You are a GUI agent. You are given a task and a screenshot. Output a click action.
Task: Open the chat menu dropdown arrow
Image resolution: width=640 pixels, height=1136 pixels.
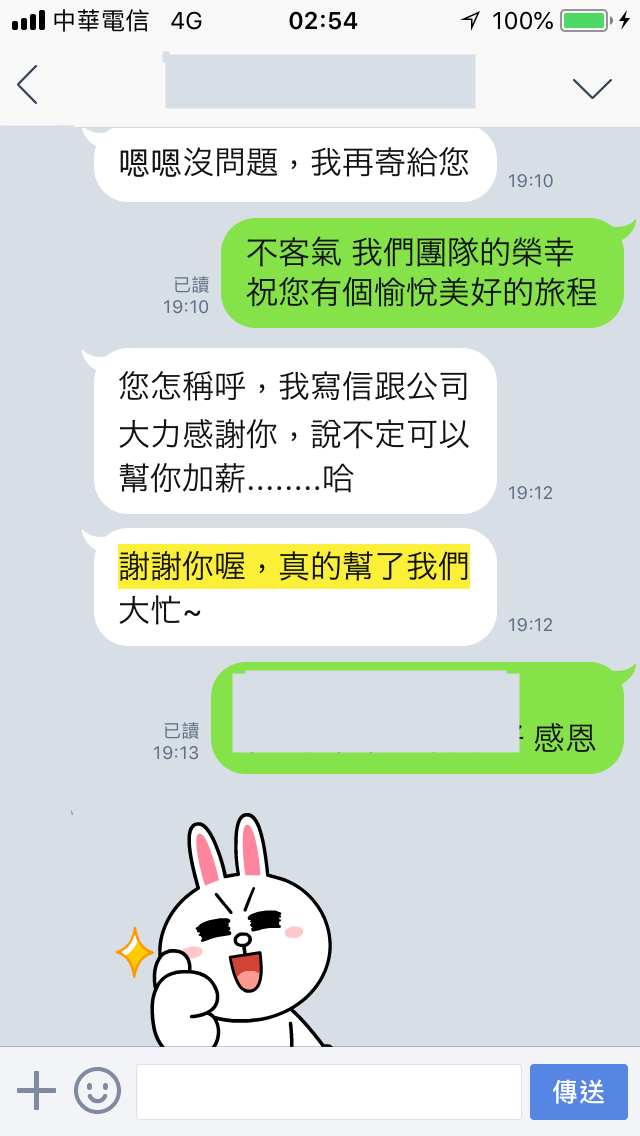(592, 88)
